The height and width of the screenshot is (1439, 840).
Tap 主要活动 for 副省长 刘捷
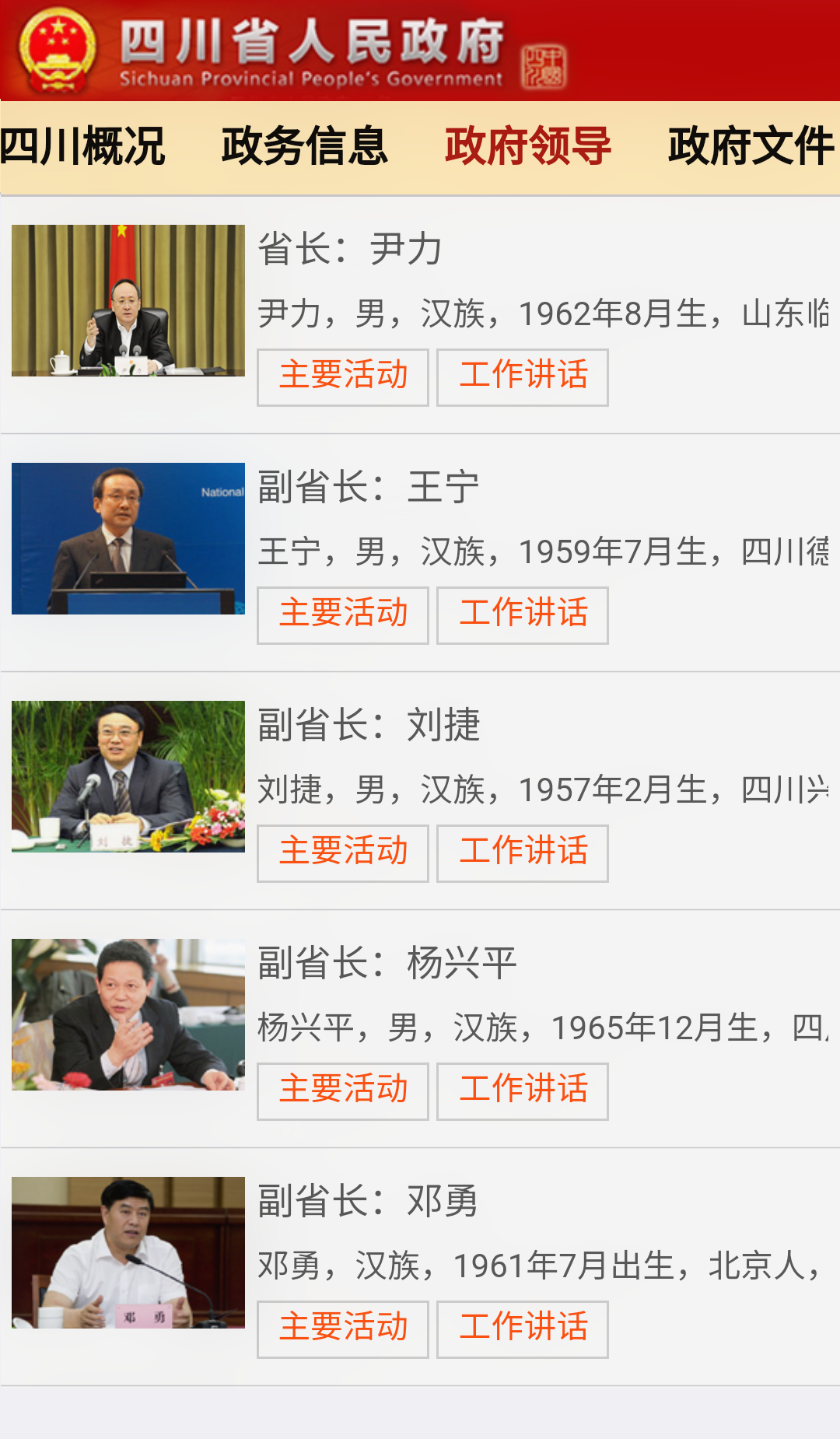[343, 853]
